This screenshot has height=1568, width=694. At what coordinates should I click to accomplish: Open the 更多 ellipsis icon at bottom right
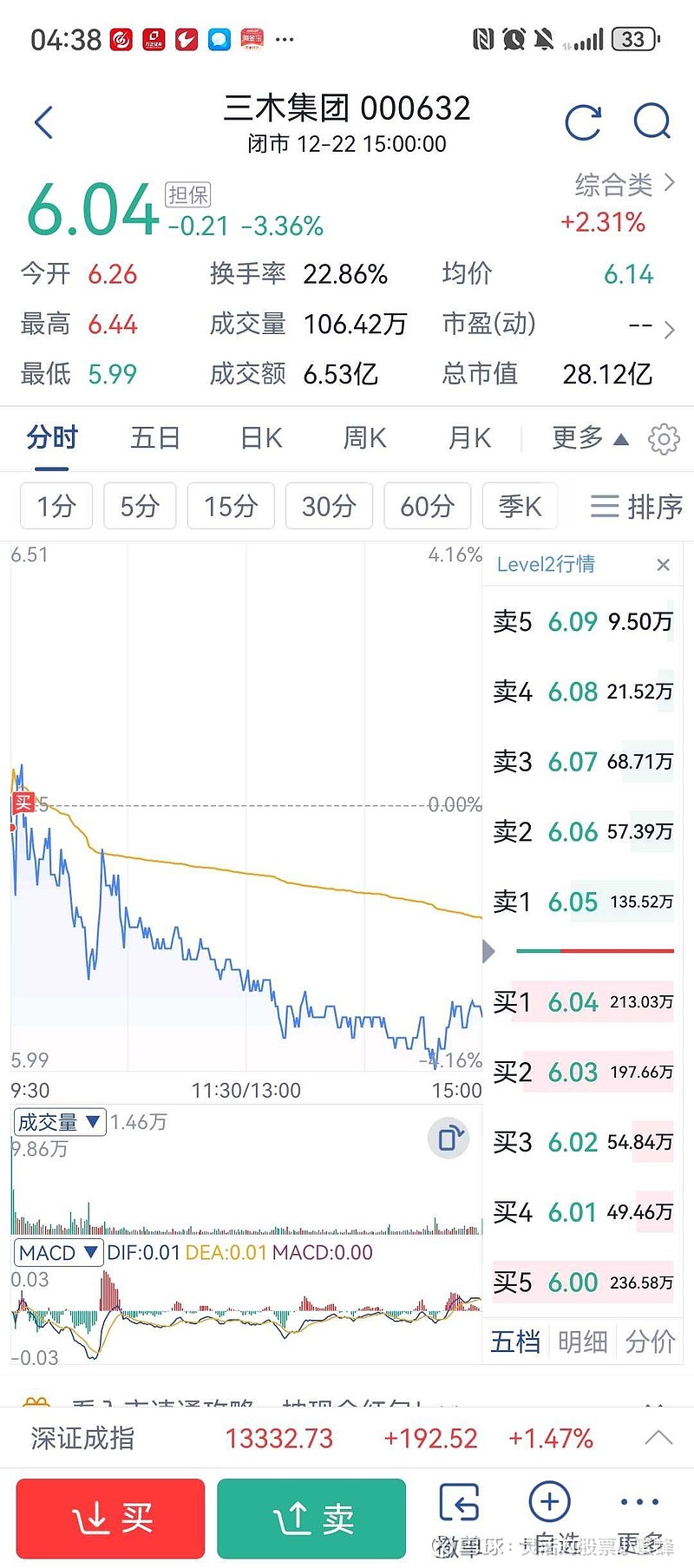tap(638, 1501)
